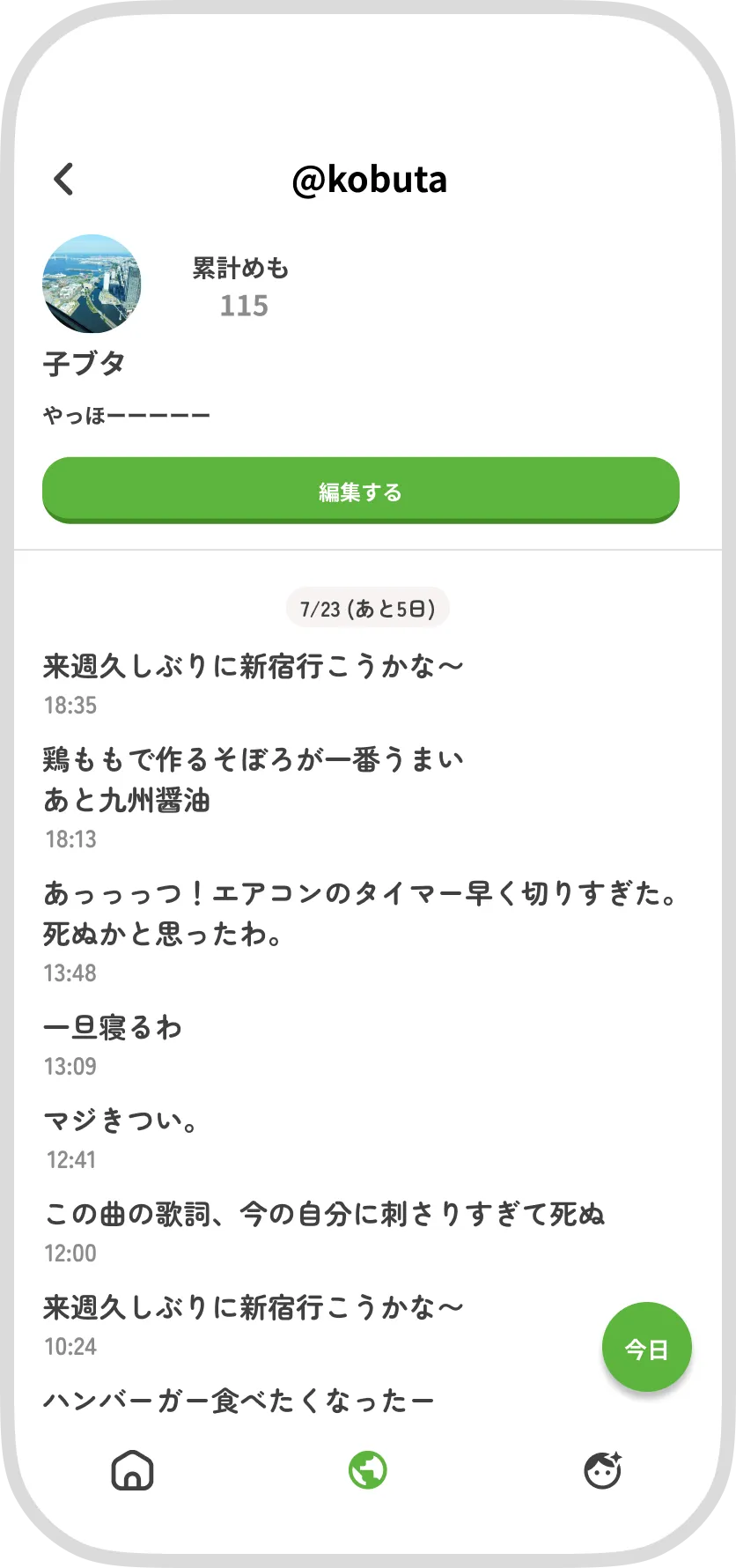Open the Home icon in bottom navigation
This screenshot has height=1568, width=736.
pos(131,1469)
